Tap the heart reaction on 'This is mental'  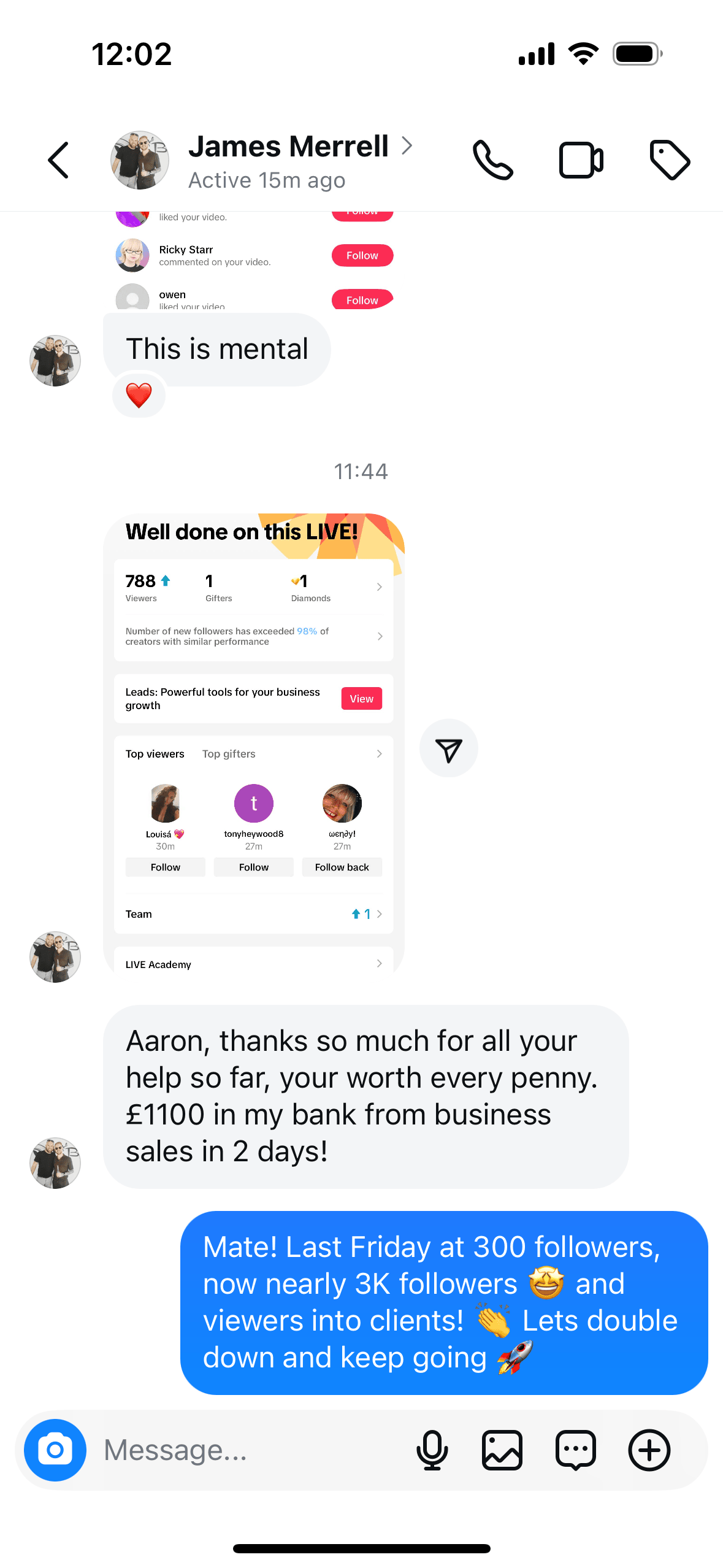pos(139,396)
